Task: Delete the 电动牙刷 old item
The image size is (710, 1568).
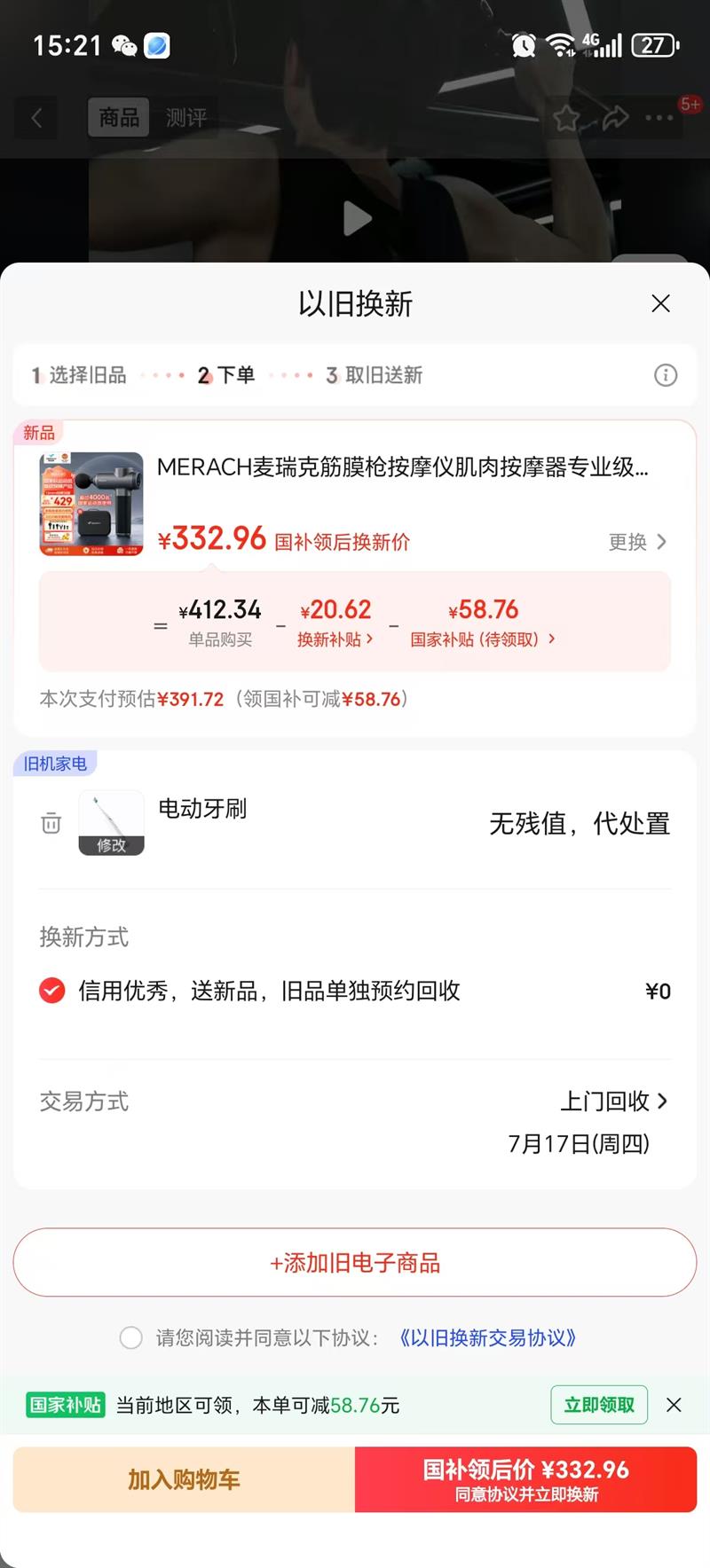Action: tap(51, 823)
